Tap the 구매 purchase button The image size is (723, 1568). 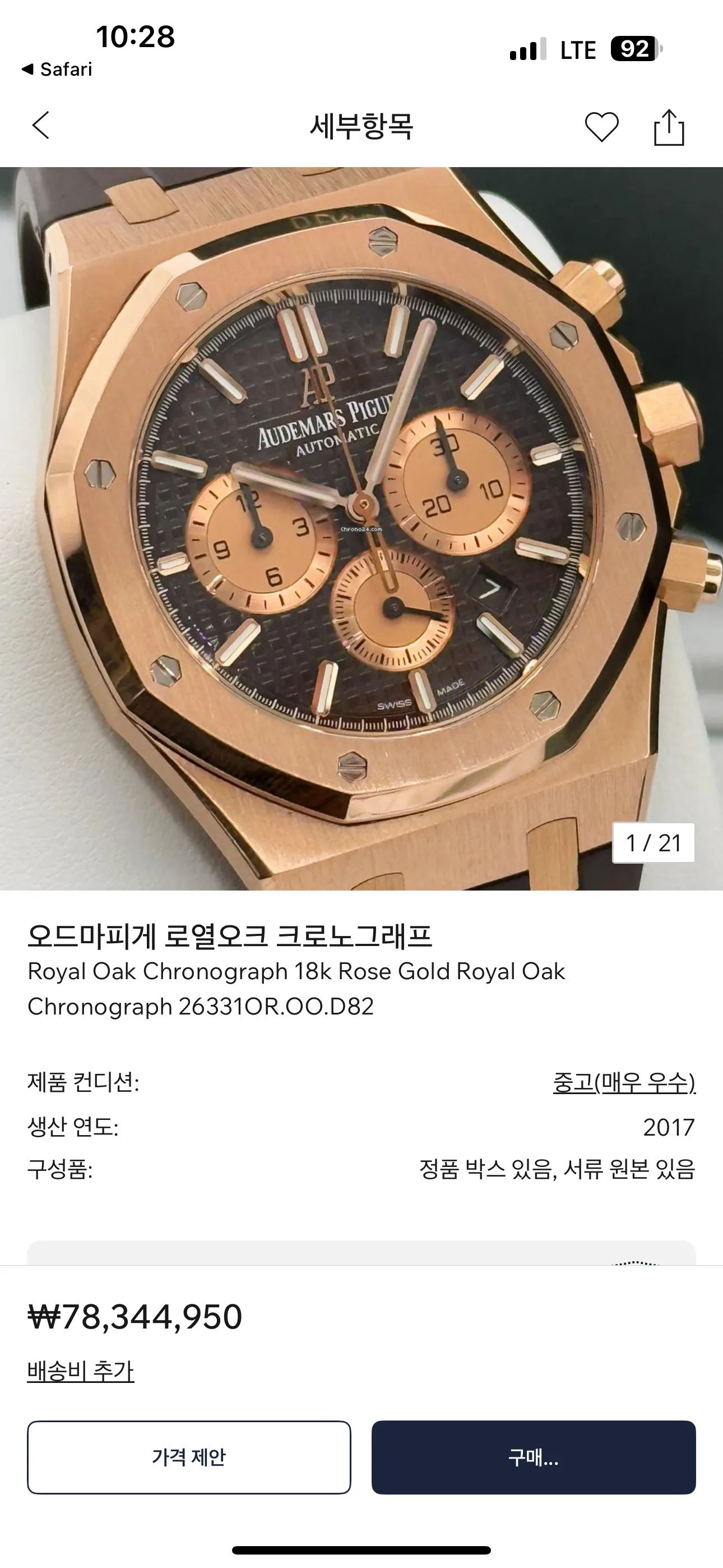(x=533, y=1457)
